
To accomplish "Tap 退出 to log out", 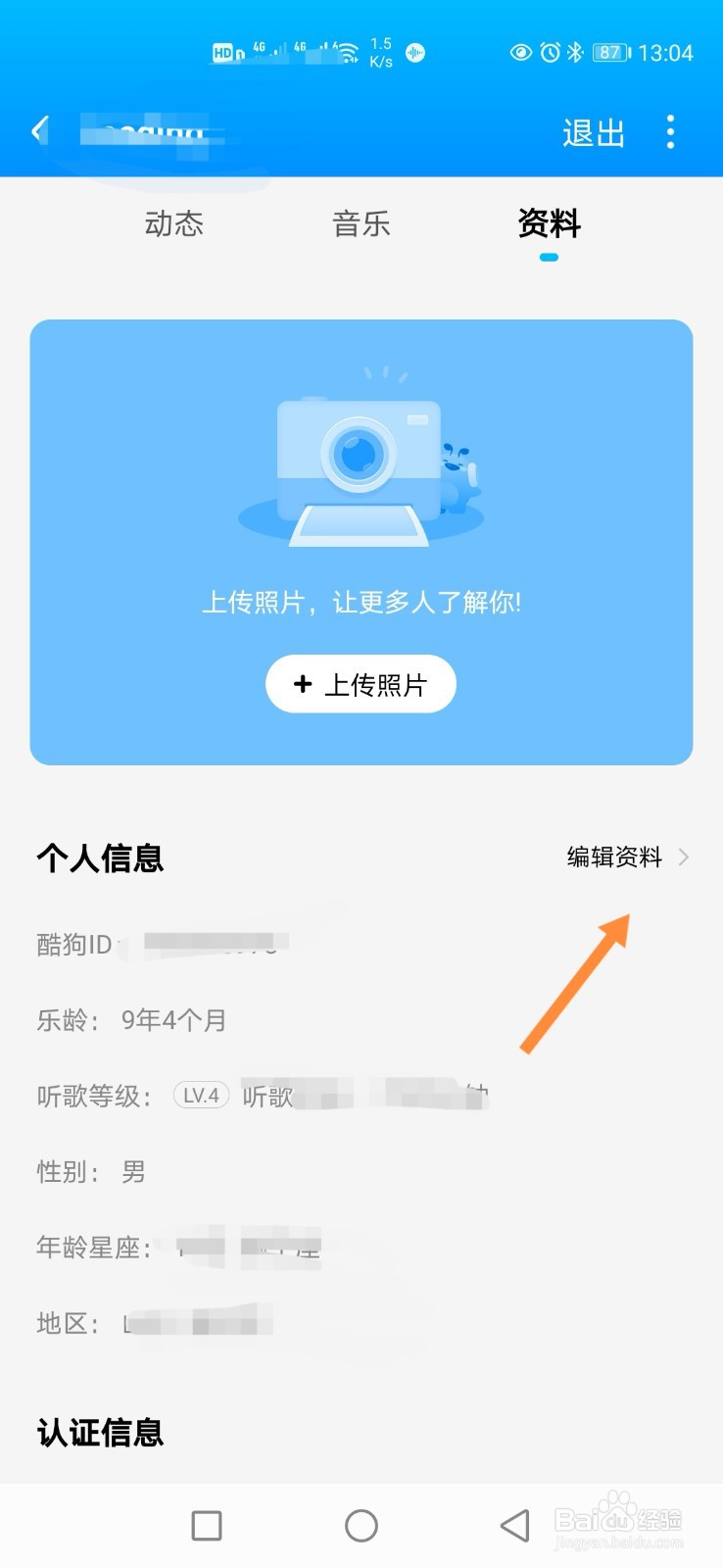I will (x=593, y=132).
